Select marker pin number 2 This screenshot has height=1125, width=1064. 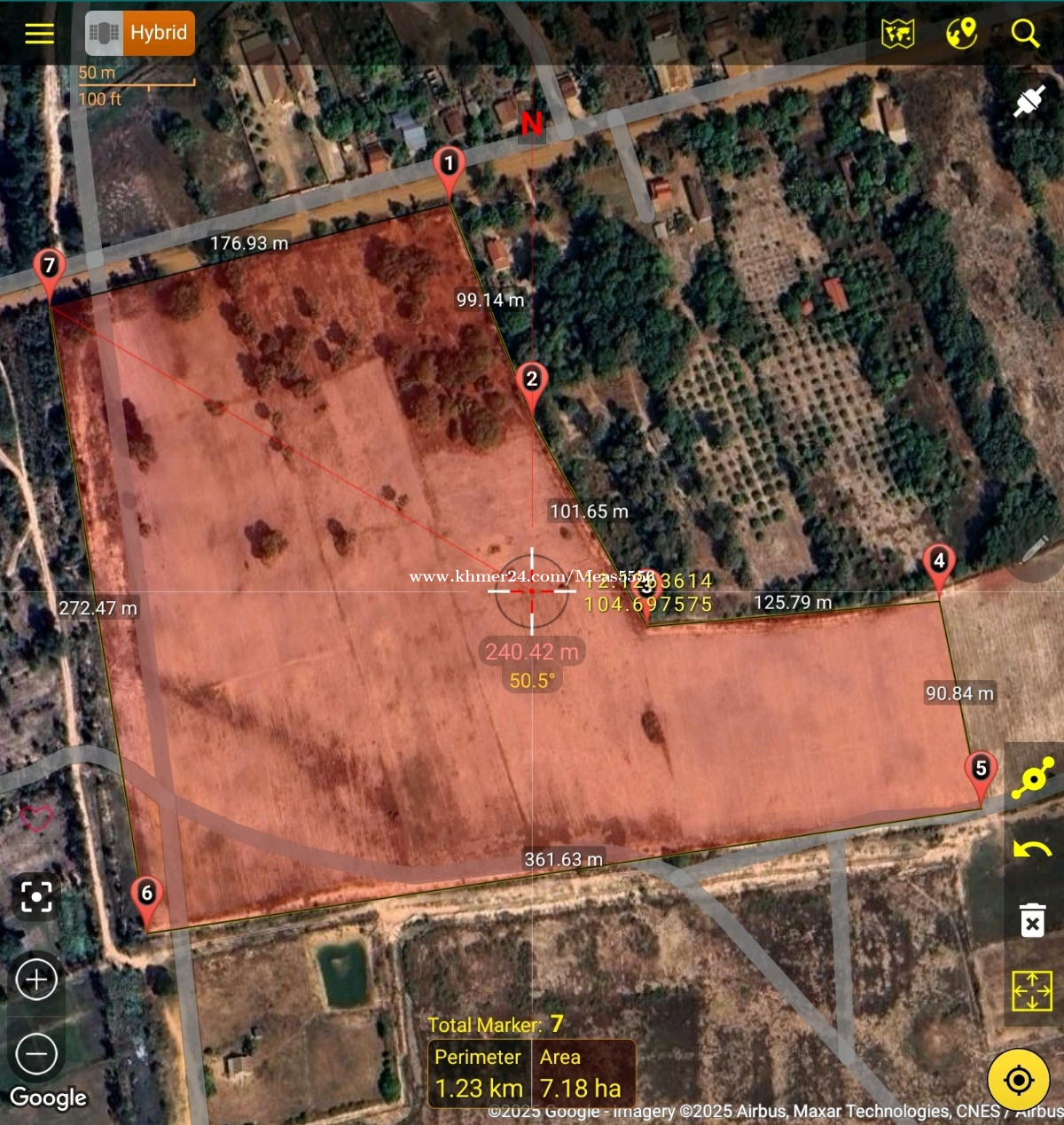coord(531,380)
